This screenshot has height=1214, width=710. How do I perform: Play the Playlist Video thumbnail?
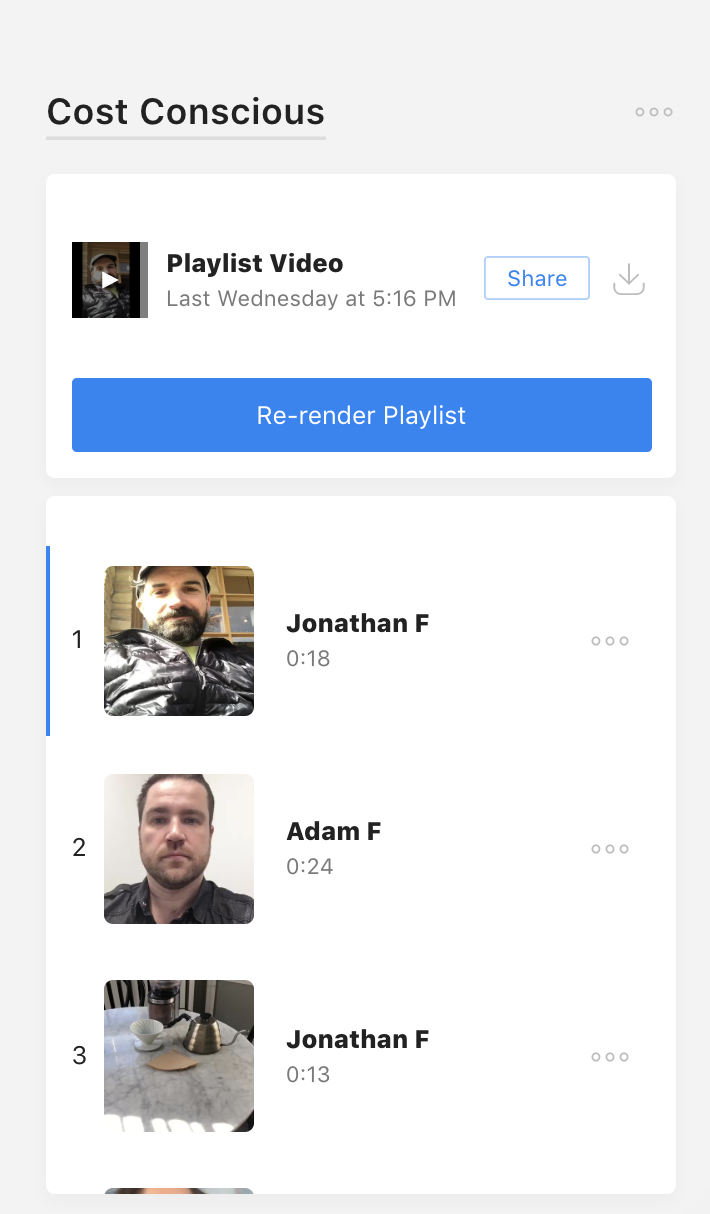110,280
